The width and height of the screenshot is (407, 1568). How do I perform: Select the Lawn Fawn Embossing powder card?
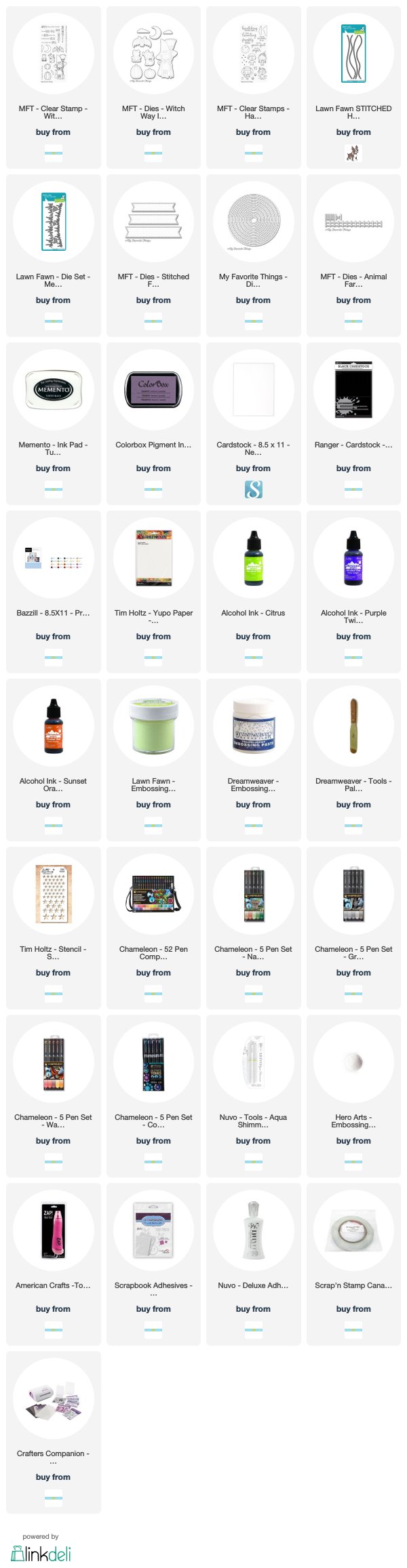point(153,727)
